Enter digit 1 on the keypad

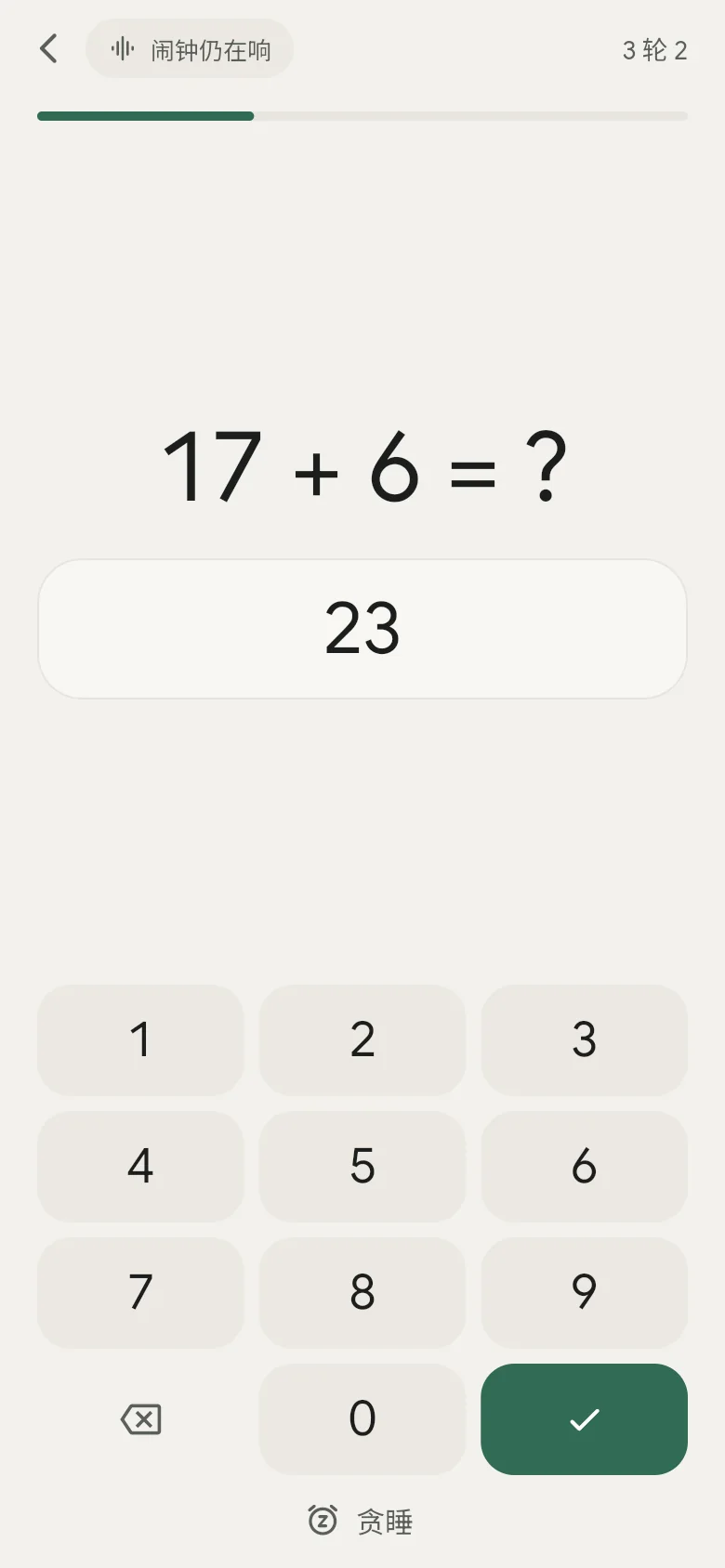coord(140,1039)
